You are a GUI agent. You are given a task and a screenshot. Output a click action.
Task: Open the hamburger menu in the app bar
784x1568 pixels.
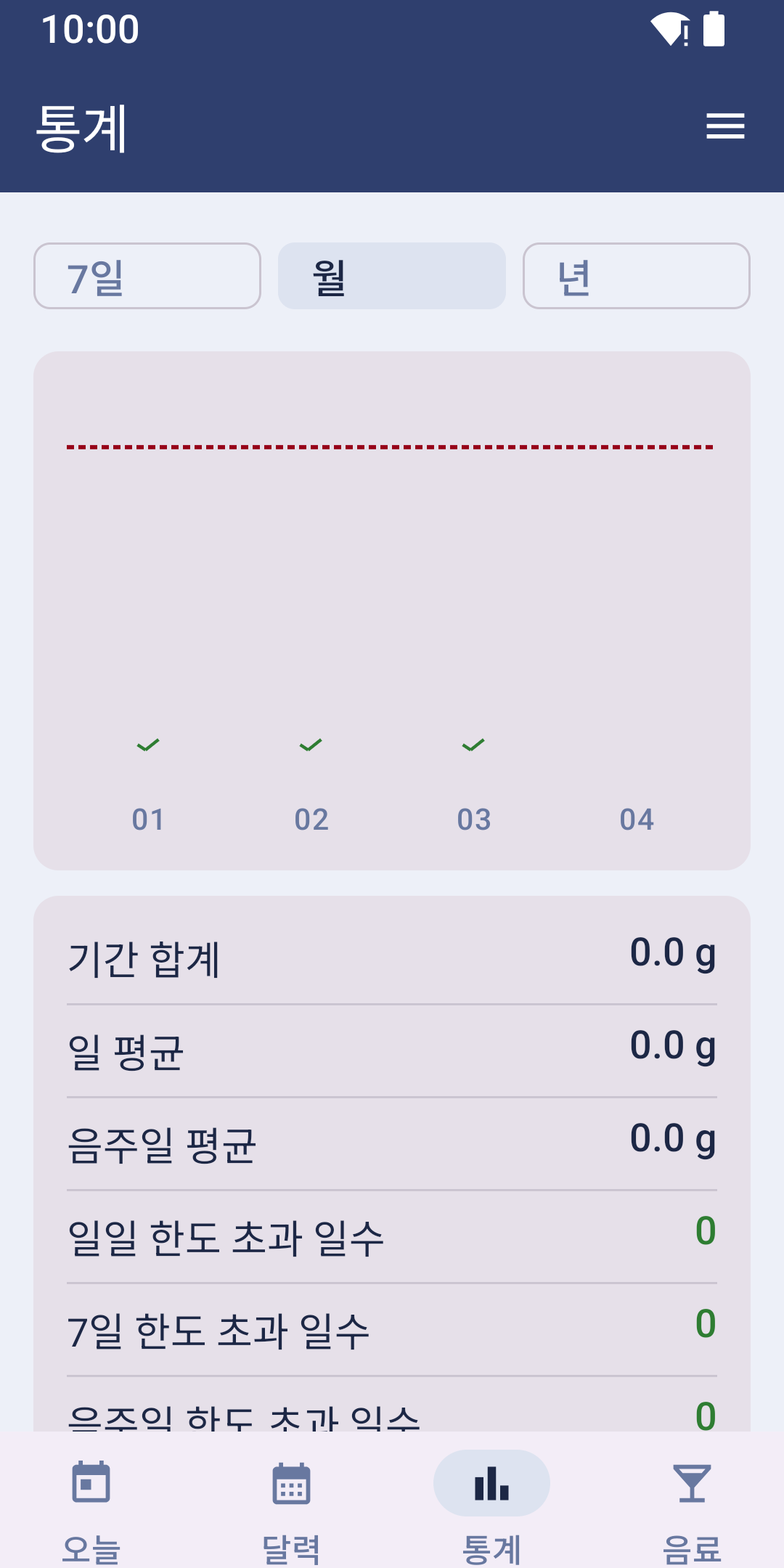(725, 126)
